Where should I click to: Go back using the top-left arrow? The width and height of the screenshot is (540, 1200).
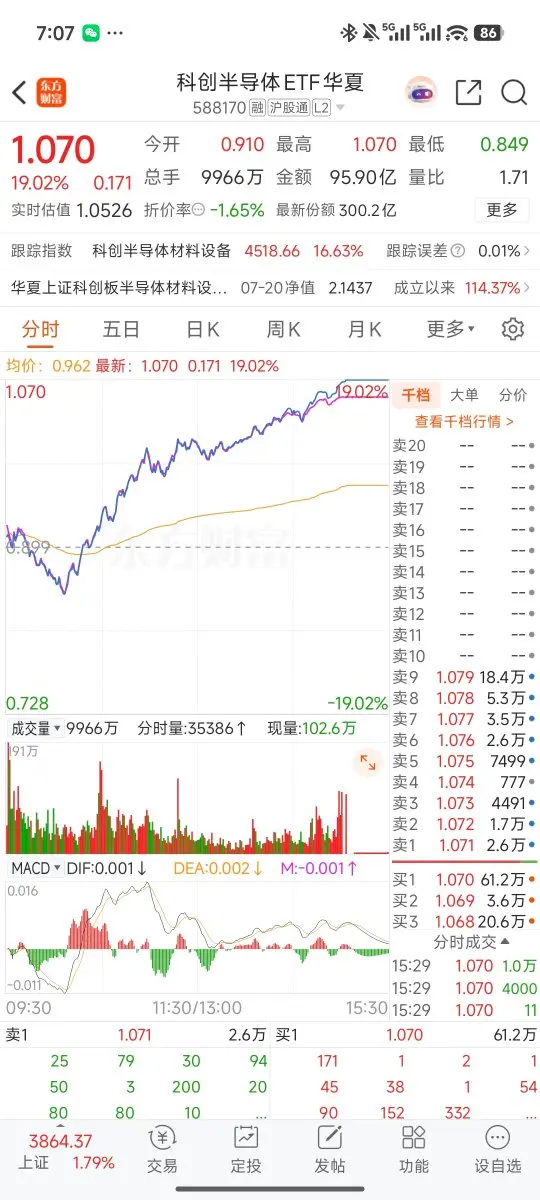point(19,93)
